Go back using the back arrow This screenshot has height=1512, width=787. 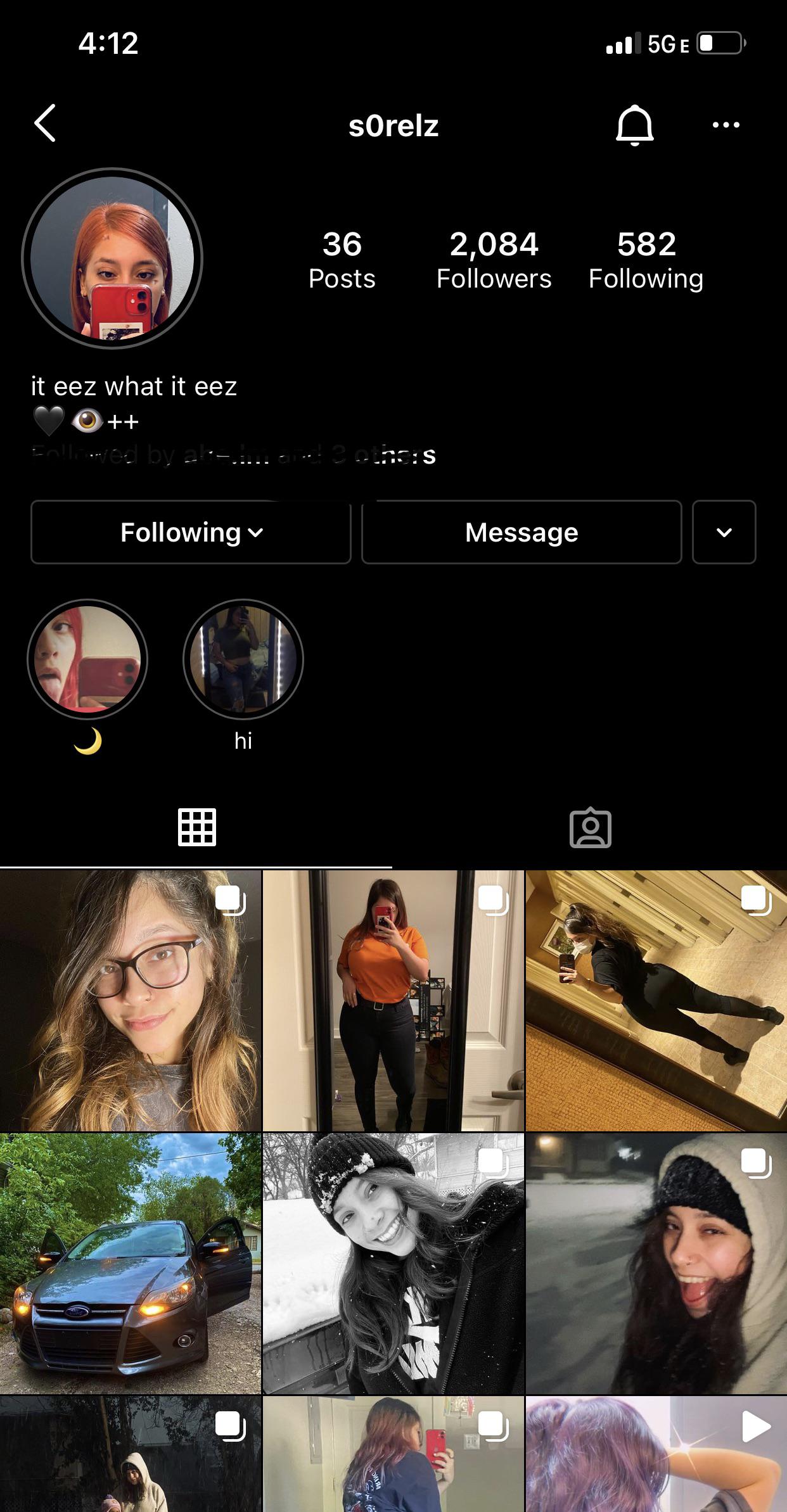(45, 123)
